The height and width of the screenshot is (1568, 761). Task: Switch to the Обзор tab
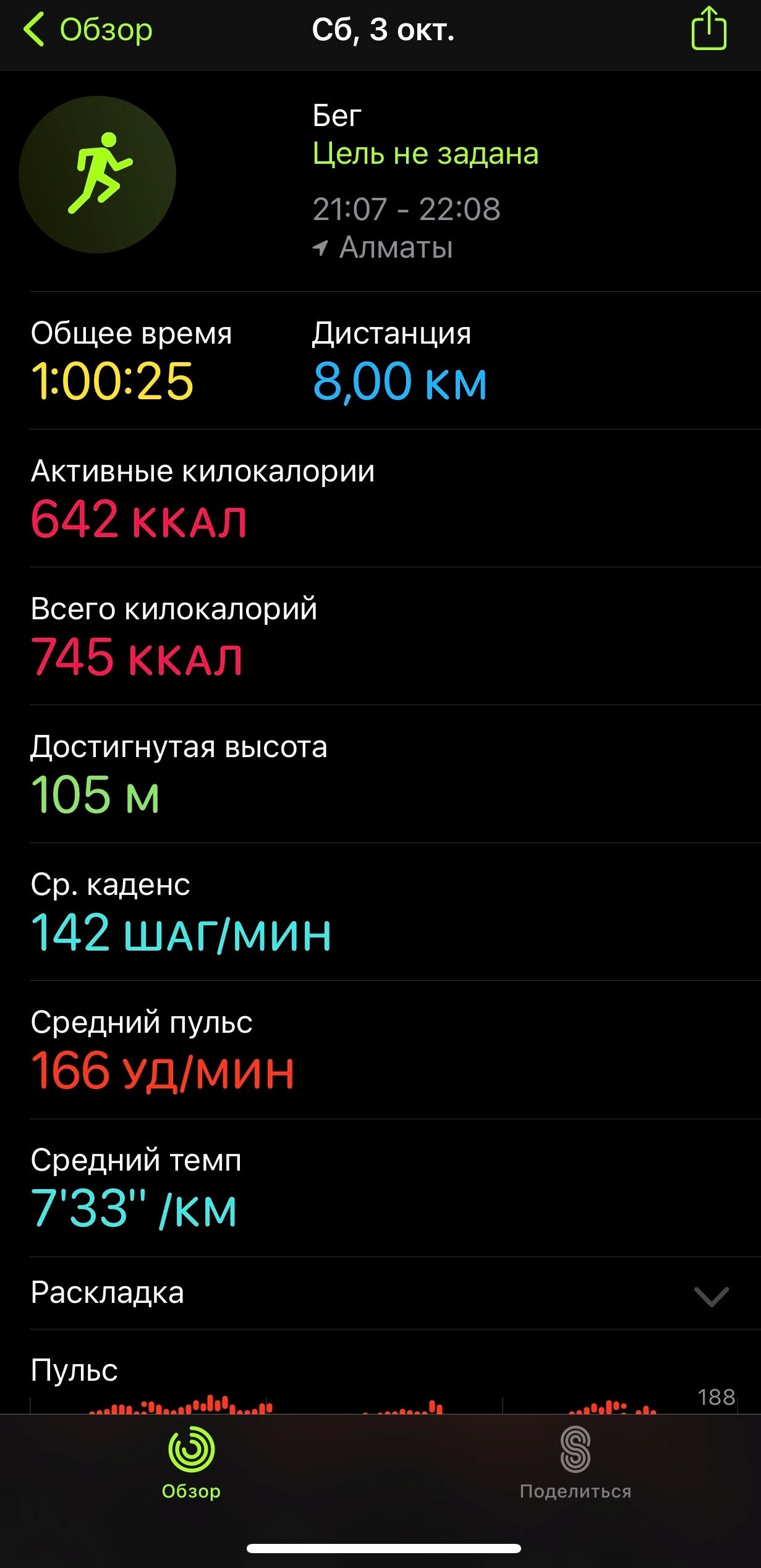[191, 1462]
